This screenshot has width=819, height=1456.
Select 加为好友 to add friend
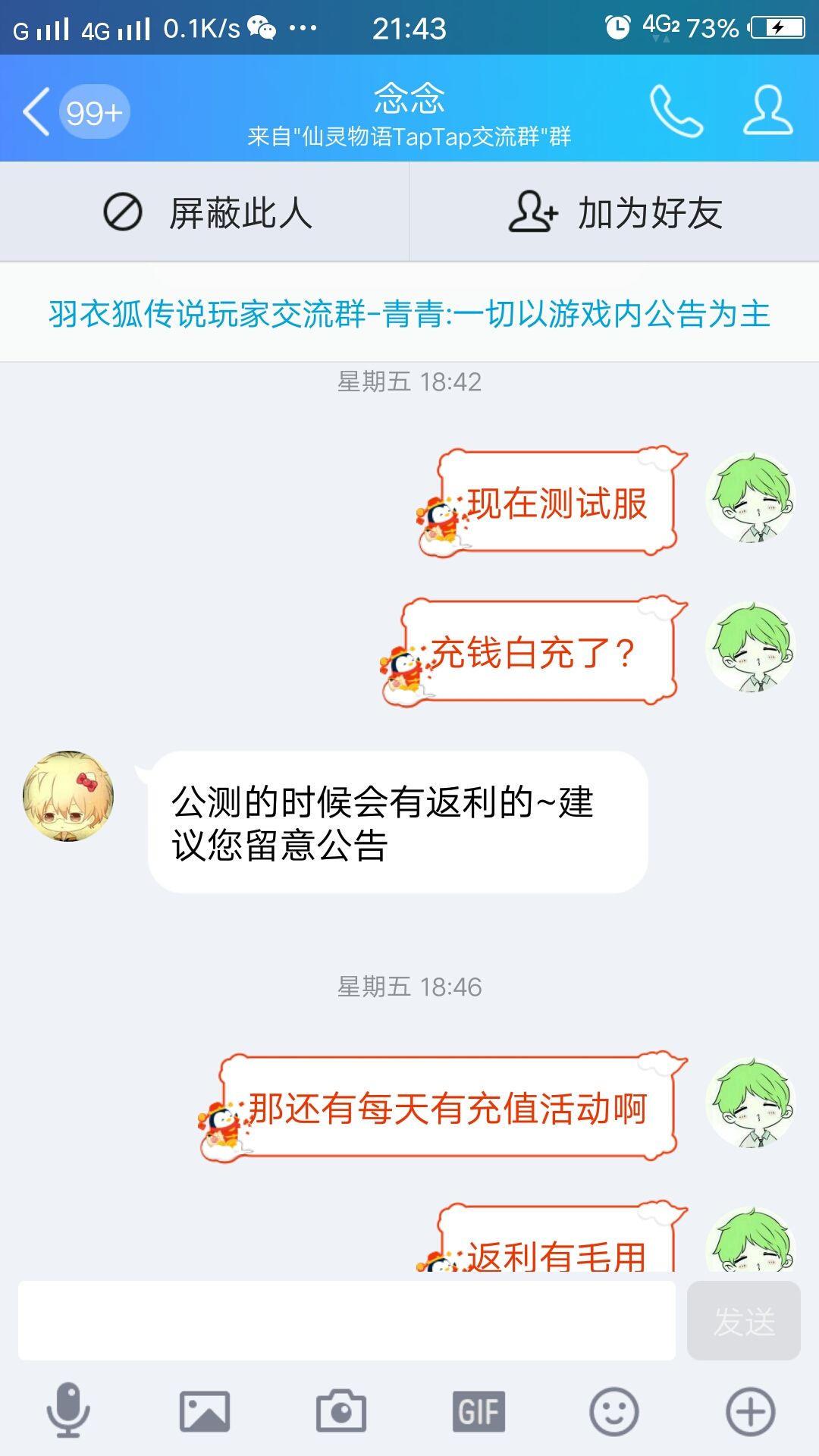coord(648,213)
